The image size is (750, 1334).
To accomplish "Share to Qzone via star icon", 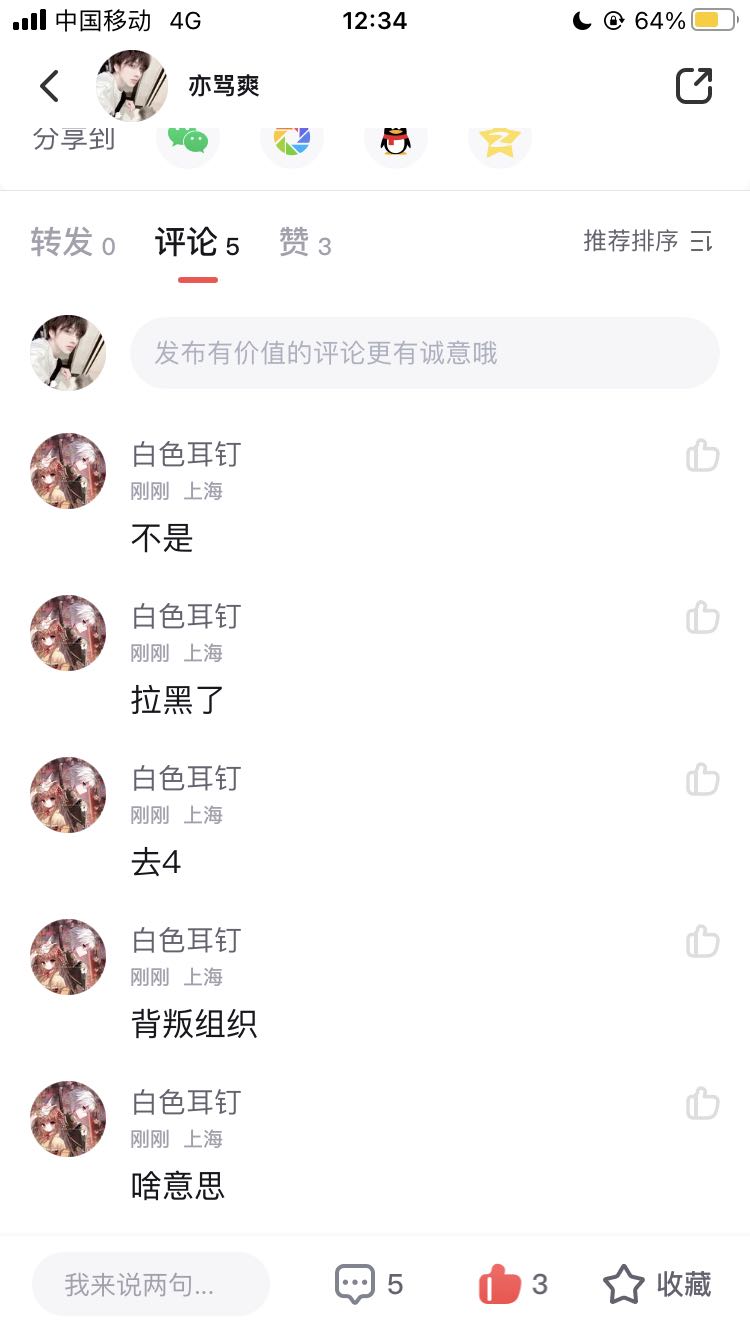I will (x=499, y=140).
